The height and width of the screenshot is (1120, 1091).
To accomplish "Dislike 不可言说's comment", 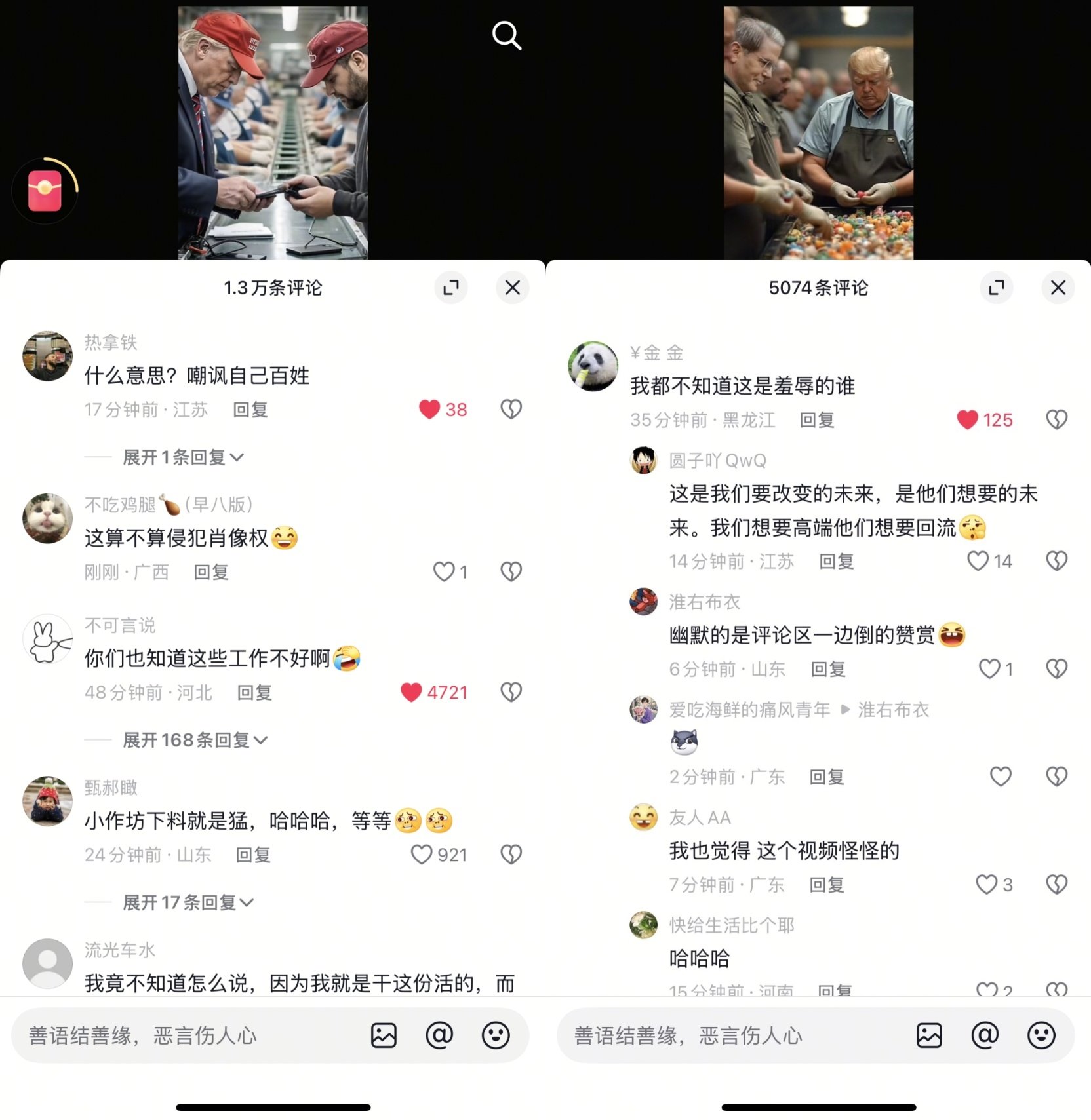I will click(x=511, y=692).
